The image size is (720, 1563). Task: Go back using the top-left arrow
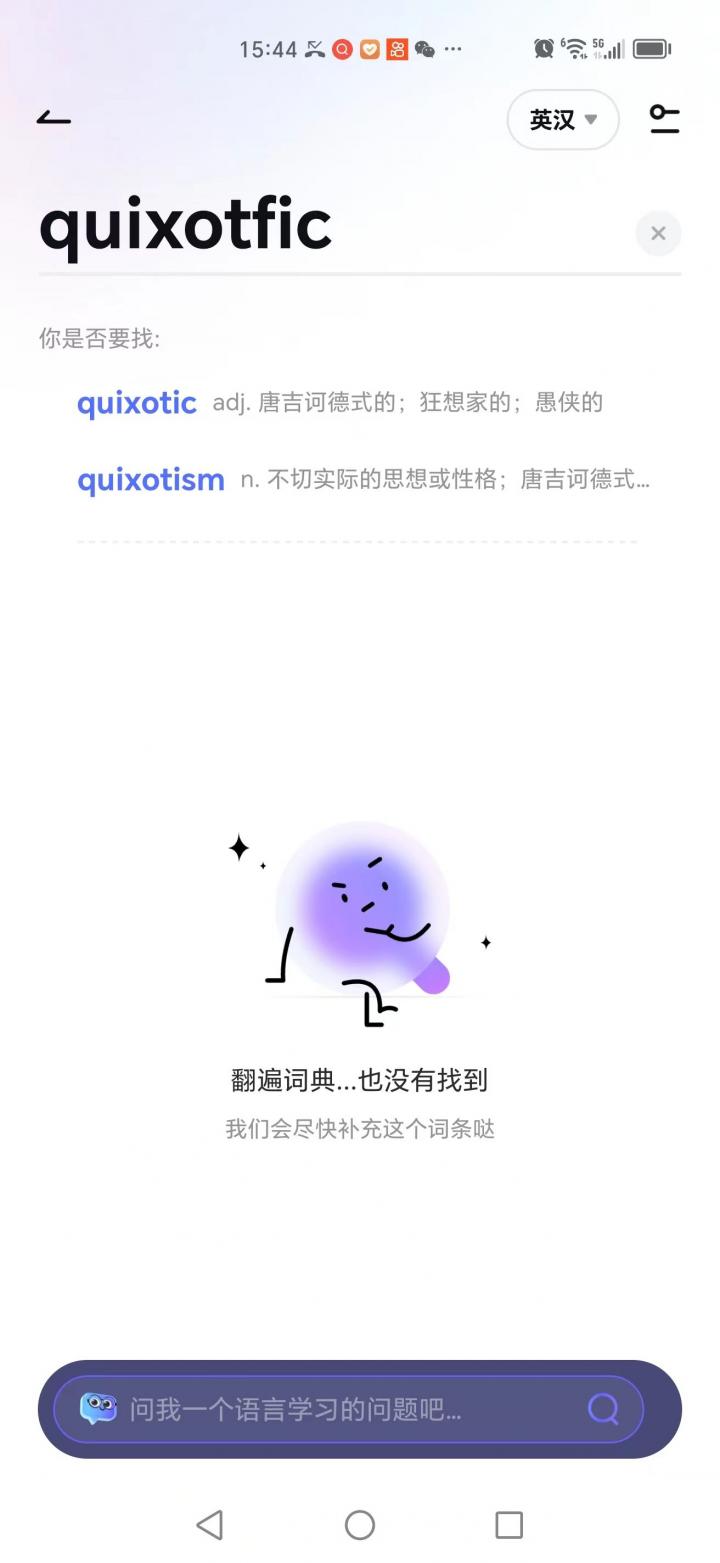tap(54, 119)
